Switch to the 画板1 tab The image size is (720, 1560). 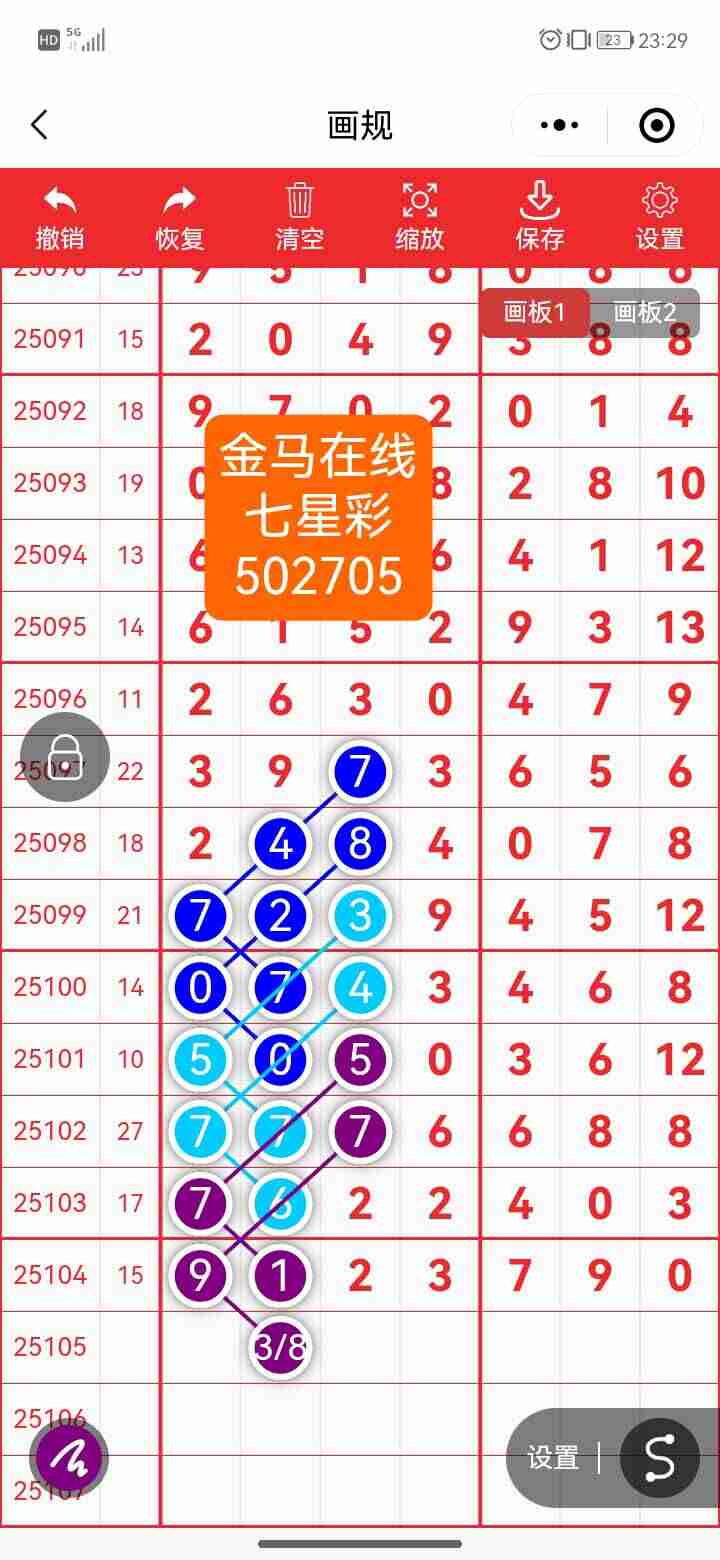535,312
